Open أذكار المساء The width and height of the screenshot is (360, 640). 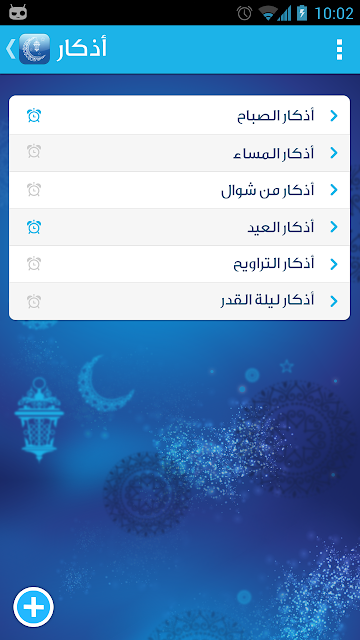tap(179, 153)
